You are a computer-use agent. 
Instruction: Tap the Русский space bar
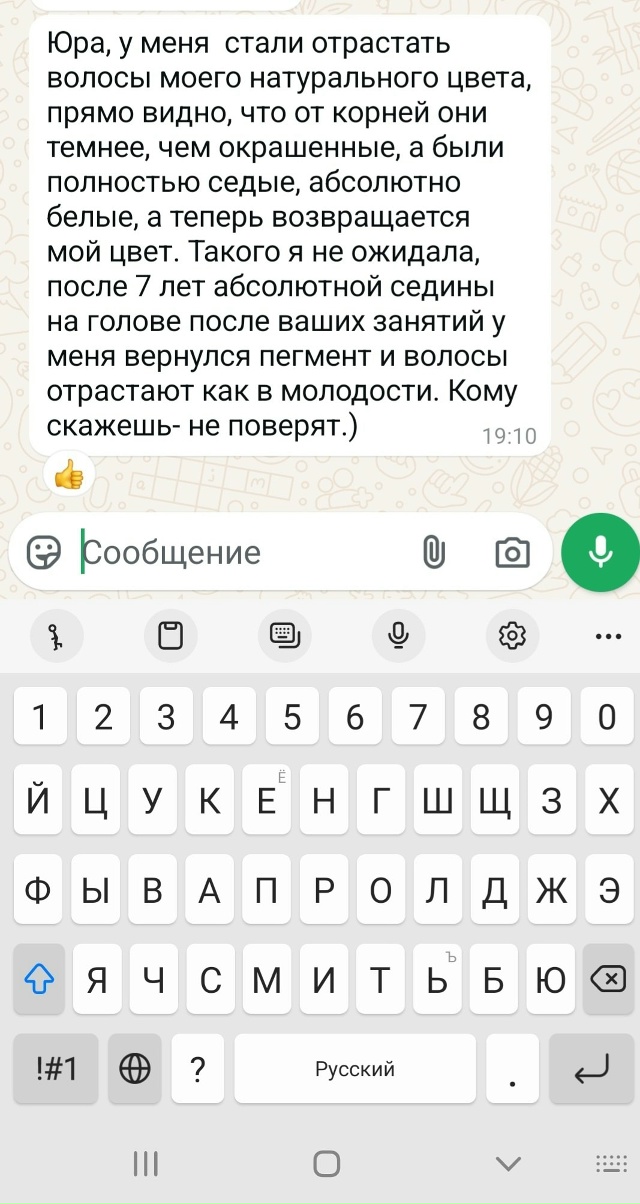pos(355,1069)
